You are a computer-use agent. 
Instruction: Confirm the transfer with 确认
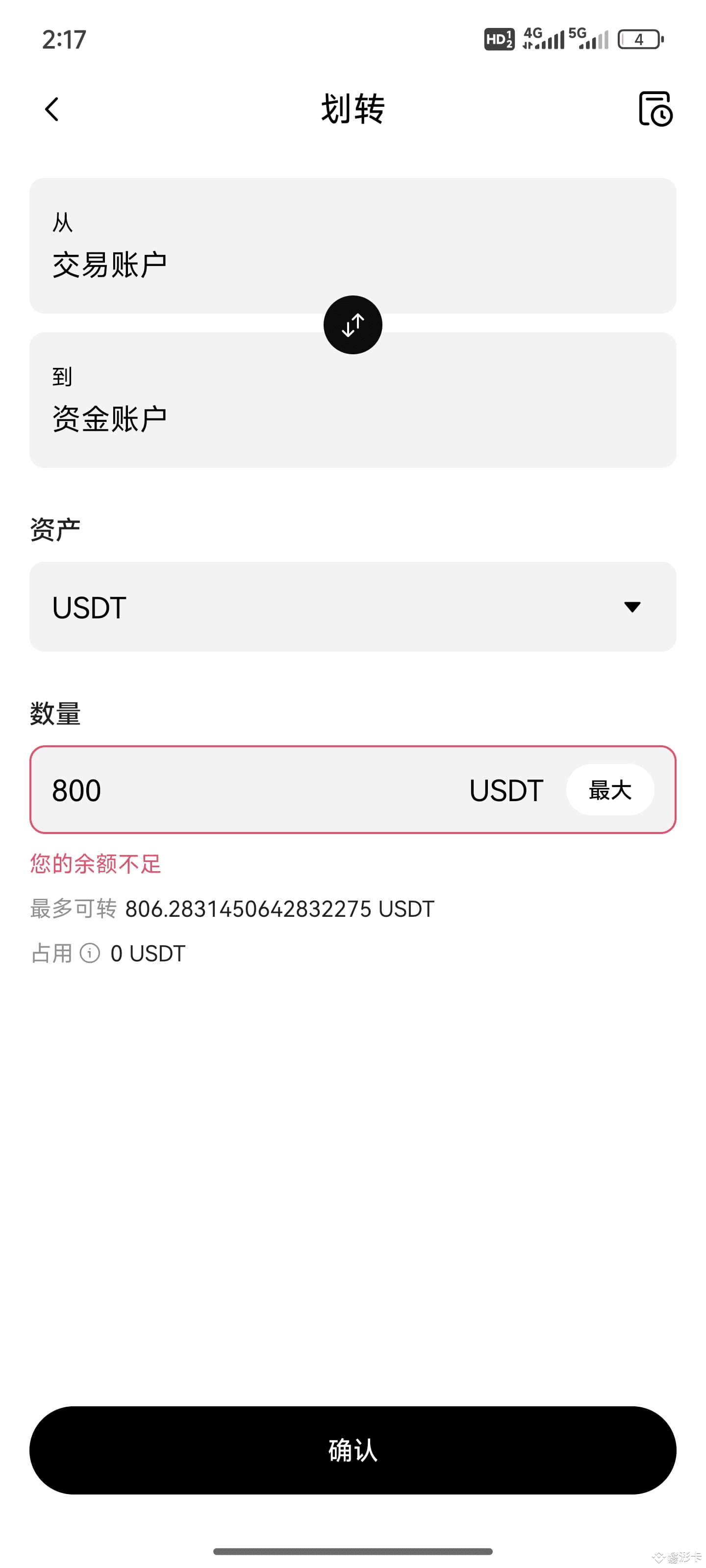[353, 1450]
